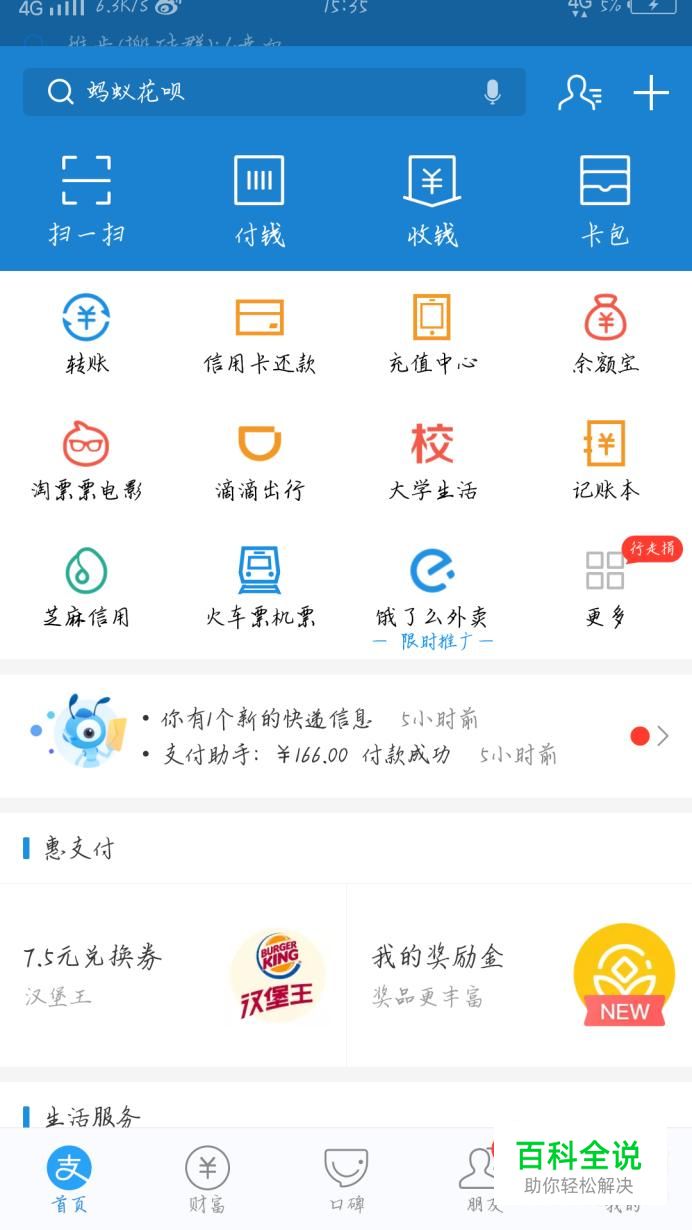The image size is (692, 1230).
Task: Switch to the 财富 tab
Action: tap(207, 1180)
